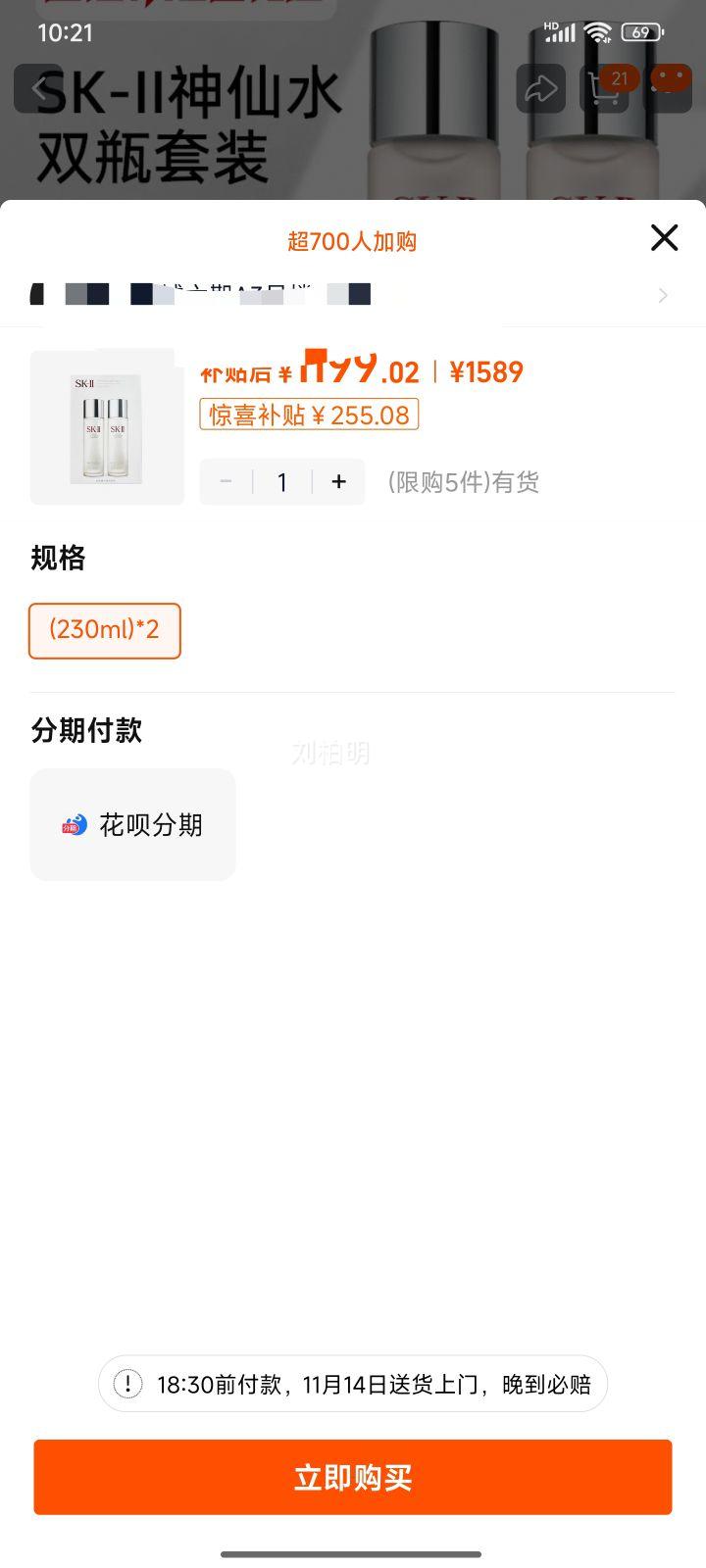Decrease quantity with the minus button
706x1568 pixels.
(x=227, y=481)
